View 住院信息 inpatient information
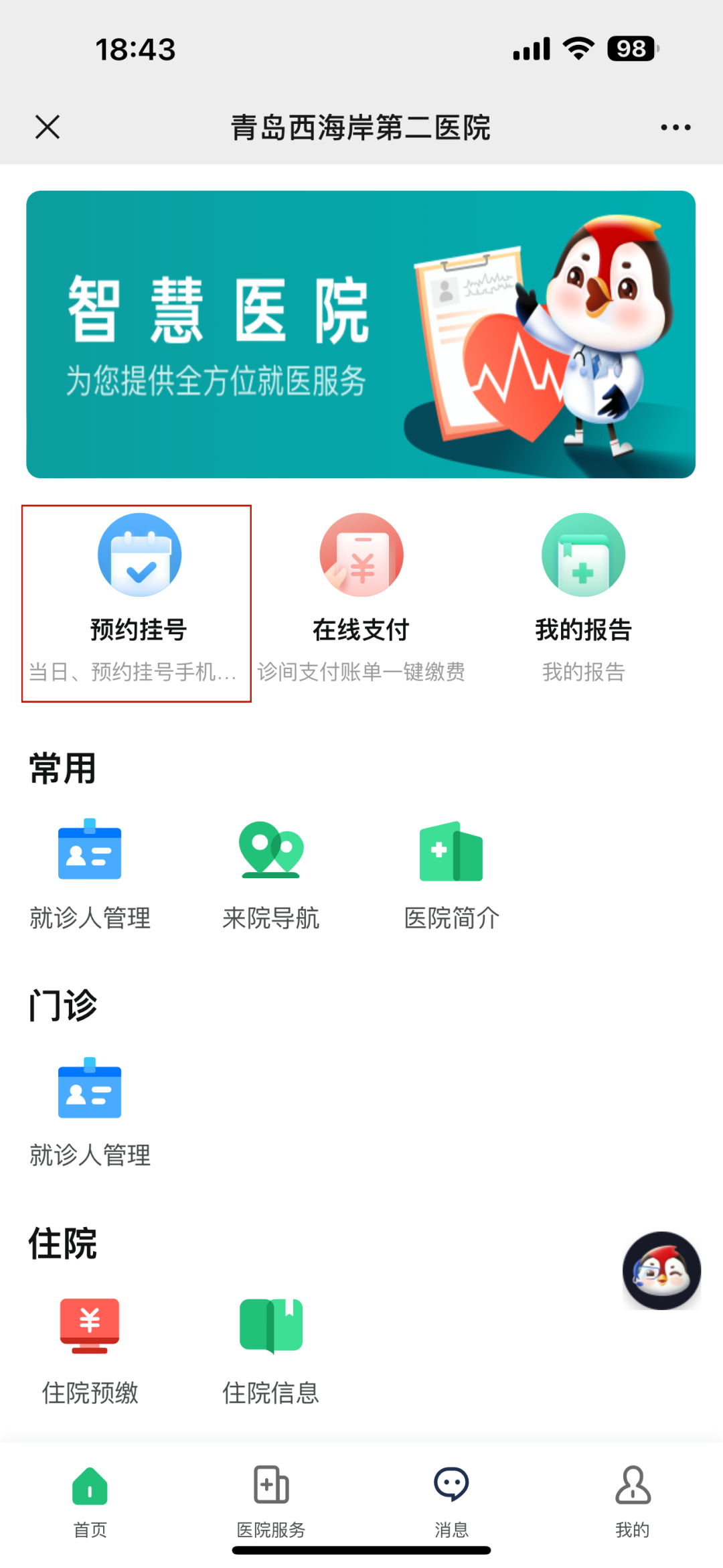The height and width of the screenshot is (1568, 723). pyautogui.click(x=270, y=1349)
